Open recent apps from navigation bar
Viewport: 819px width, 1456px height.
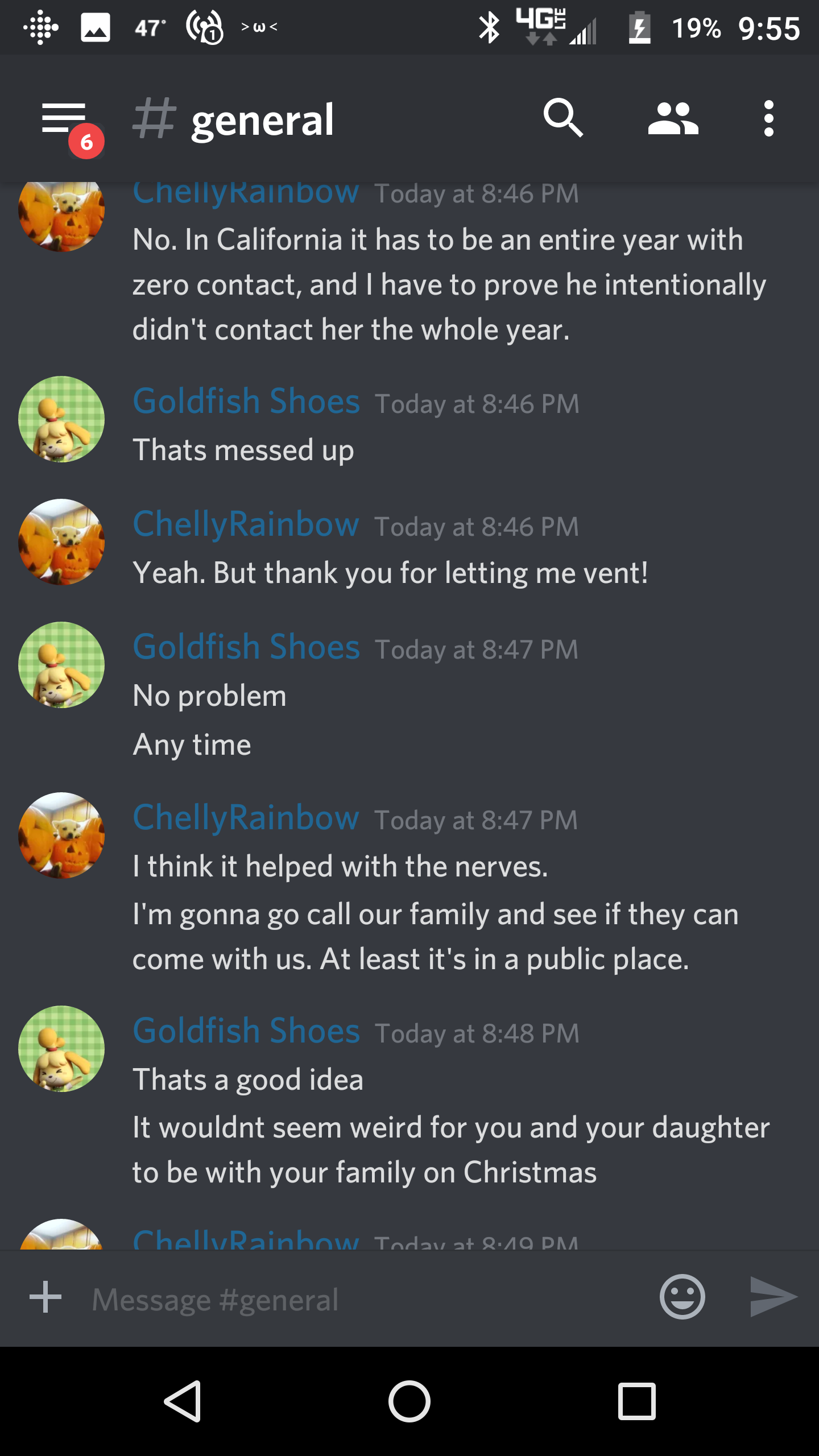pyautogui.click(x=637, y=1401)
